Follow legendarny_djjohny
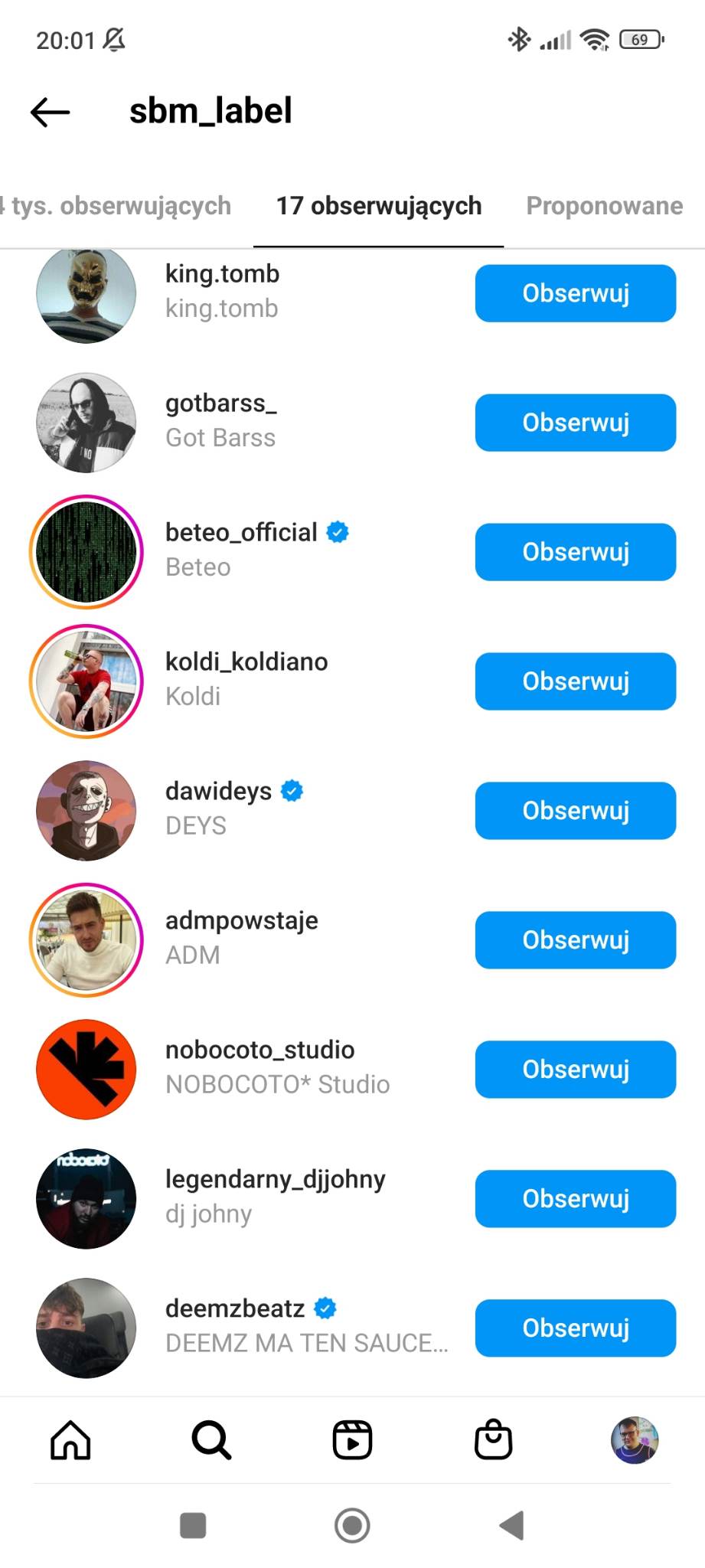This screenshot has height=1568, width=705. [x=575, y=1199]
